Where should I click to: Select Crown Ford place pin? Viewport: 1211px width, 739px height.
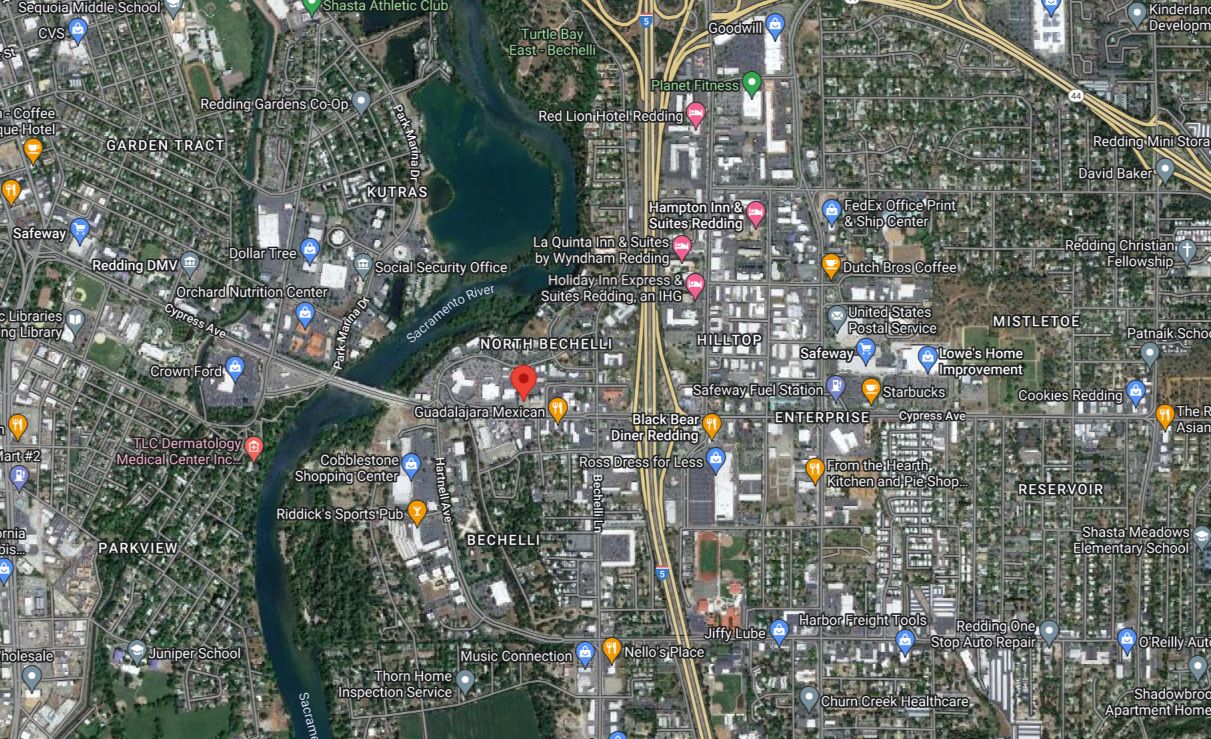point(235,368)
